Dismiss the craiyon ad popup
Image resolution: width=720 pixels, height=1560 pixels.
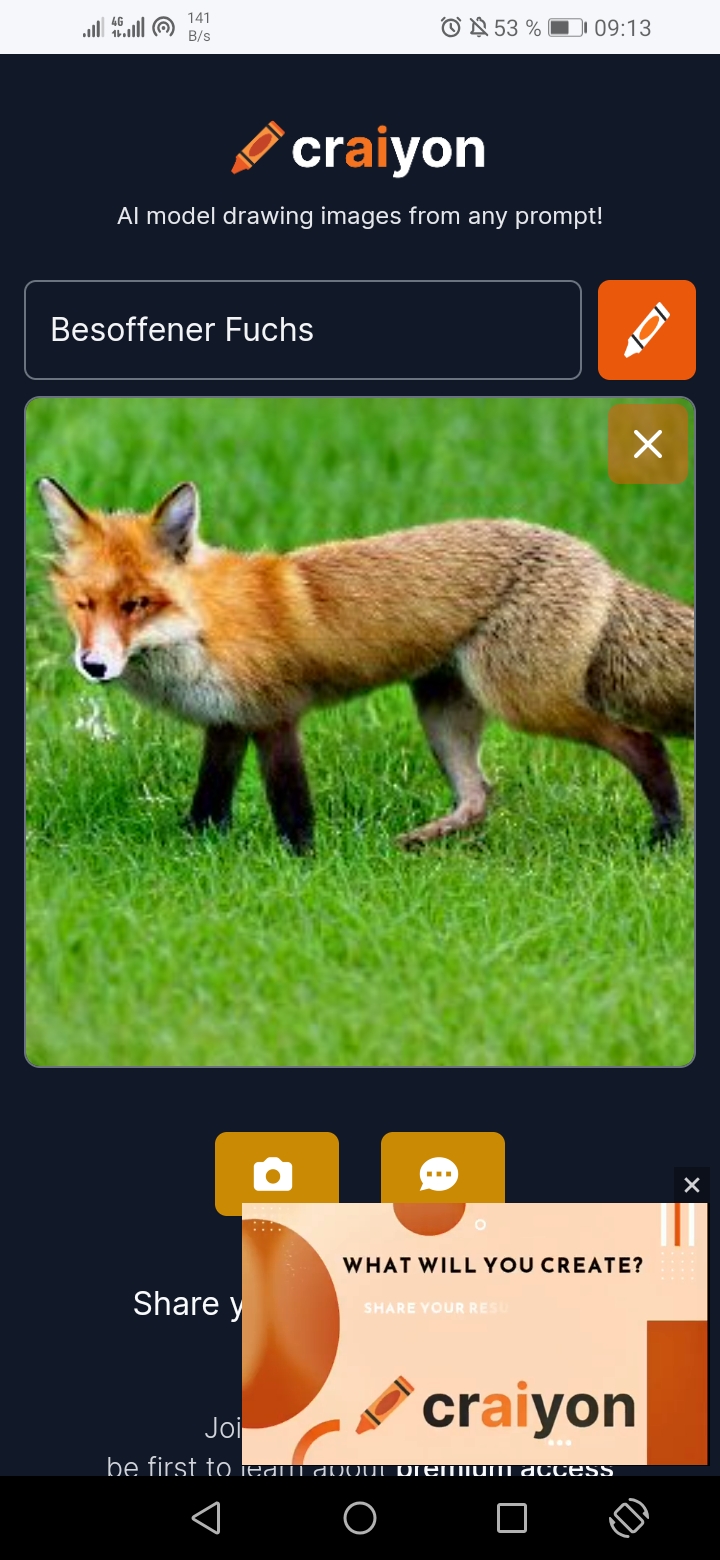coord(691,1185)
